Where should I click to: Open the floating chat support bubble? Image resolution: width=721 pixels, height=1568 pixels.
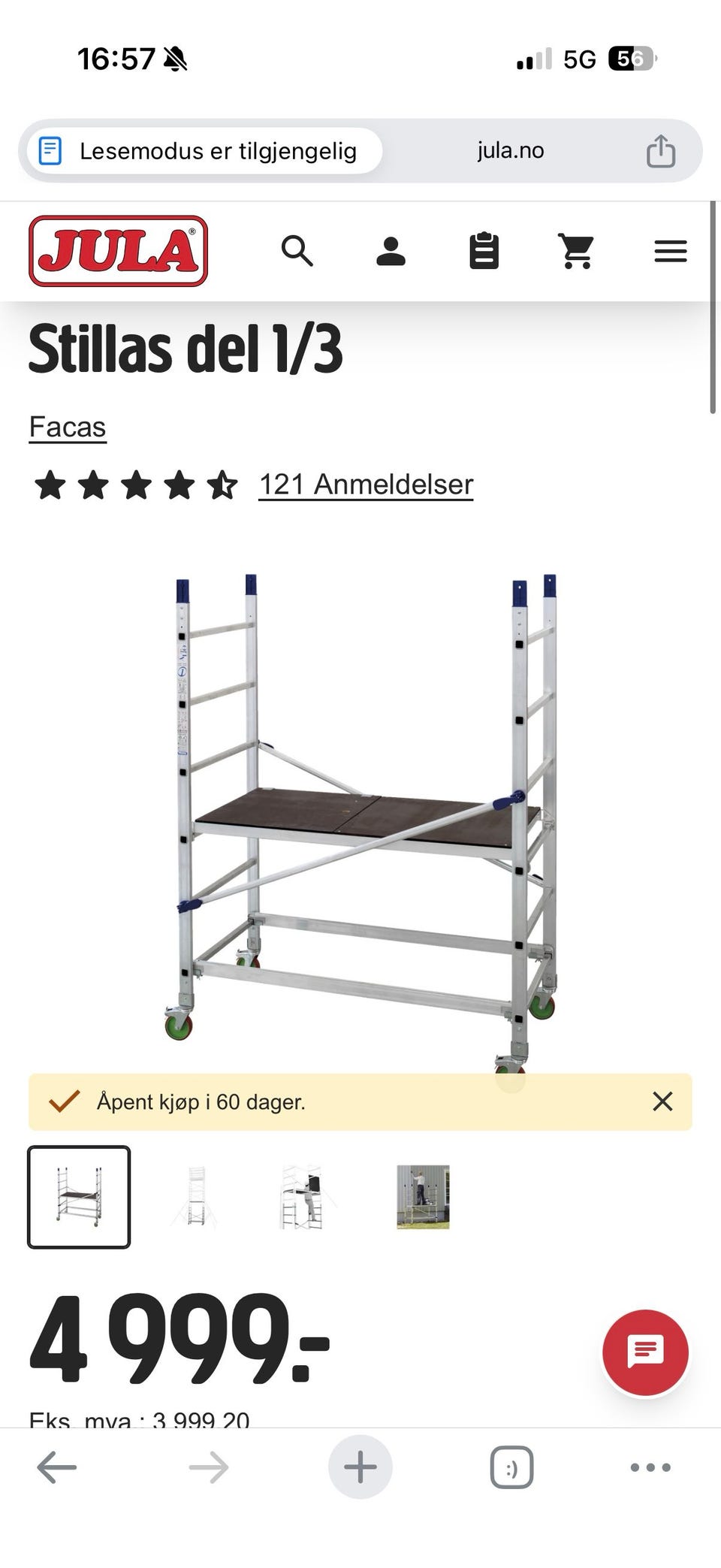pyautogui.click(x=645, y=1352)
